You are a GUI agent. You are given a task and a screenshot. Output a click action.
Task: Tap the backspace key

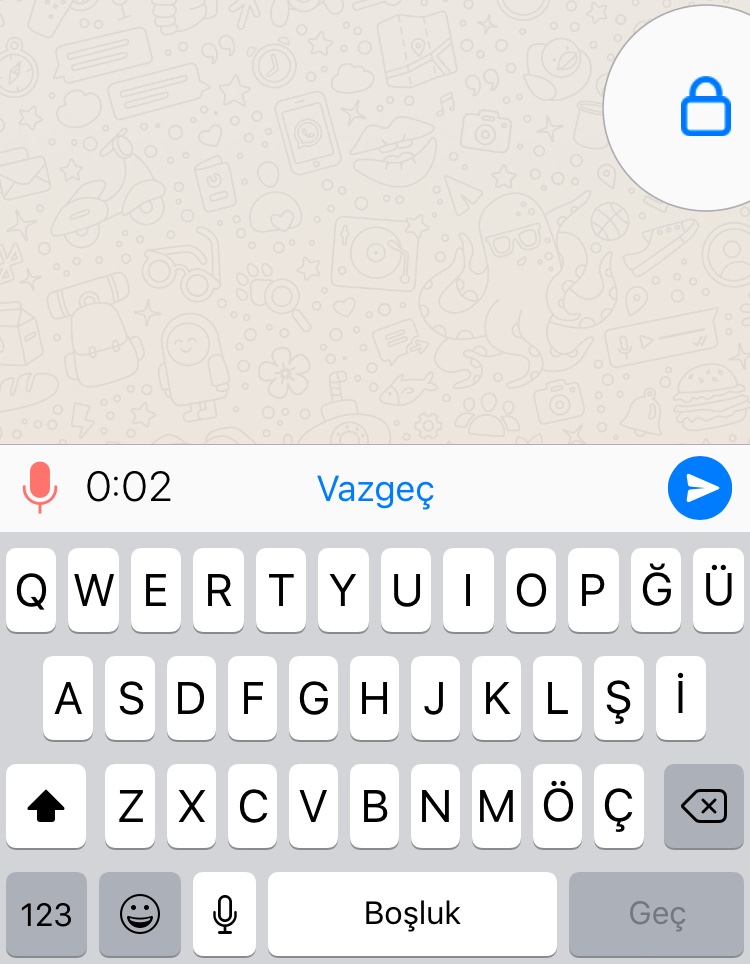(x=703, y=806)
